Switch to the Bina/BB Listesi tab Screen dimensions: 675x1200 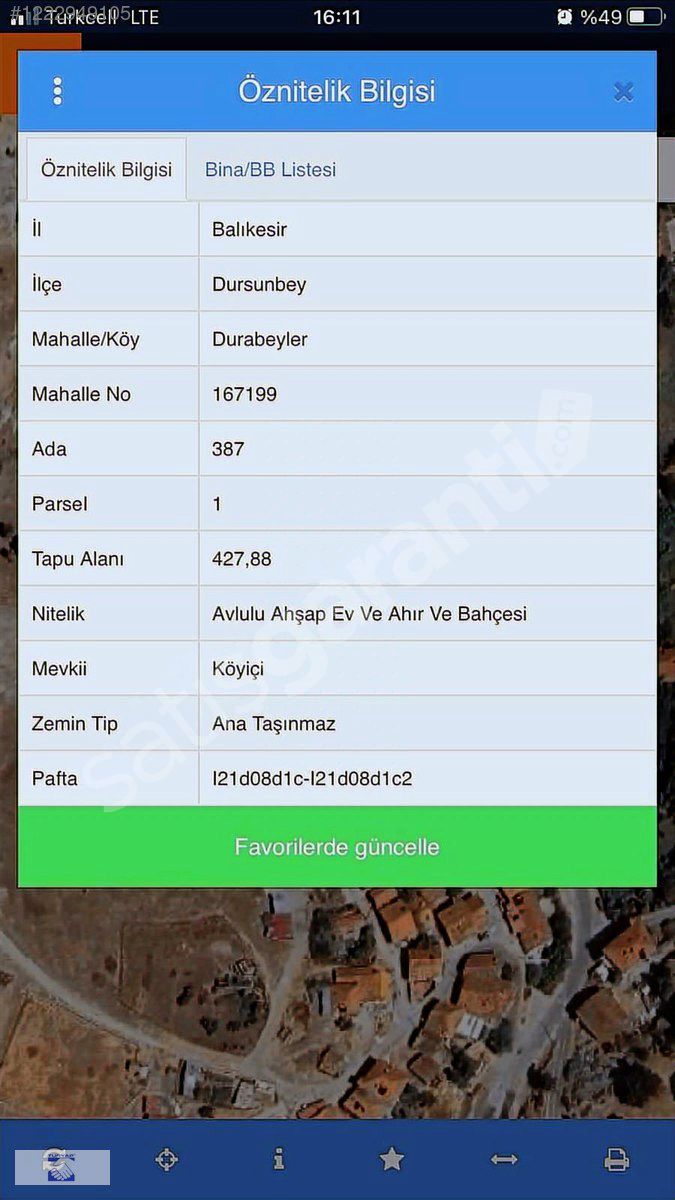click(x=270, y=169)
